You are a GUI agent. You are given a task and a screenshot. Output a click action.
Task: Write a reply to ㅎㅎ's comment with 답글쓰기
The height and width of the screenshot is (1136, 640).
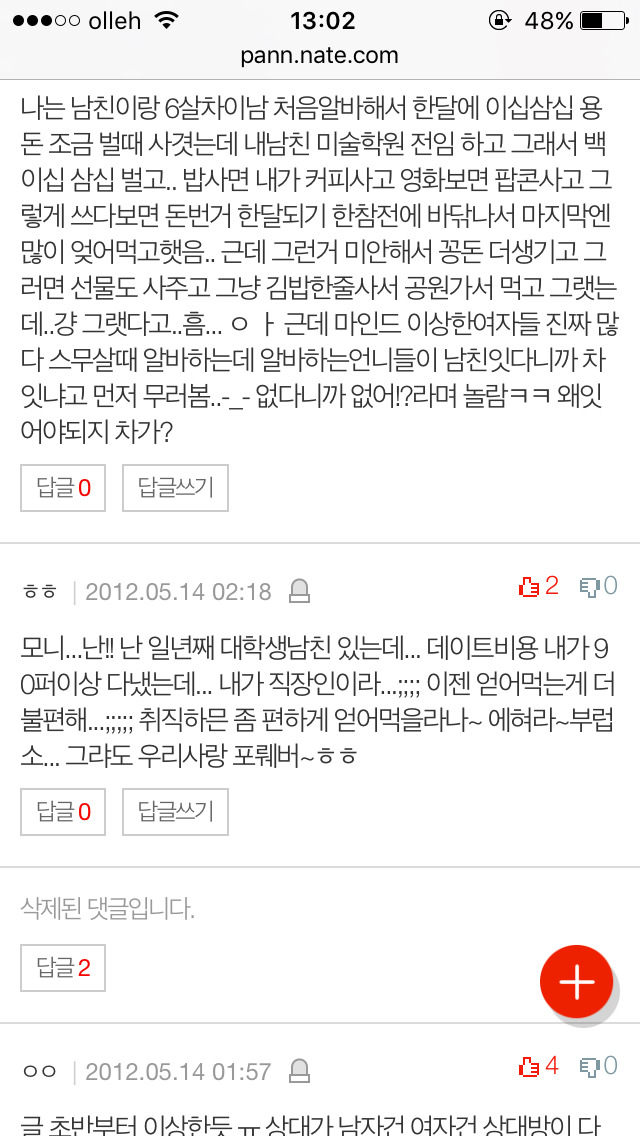175,812
